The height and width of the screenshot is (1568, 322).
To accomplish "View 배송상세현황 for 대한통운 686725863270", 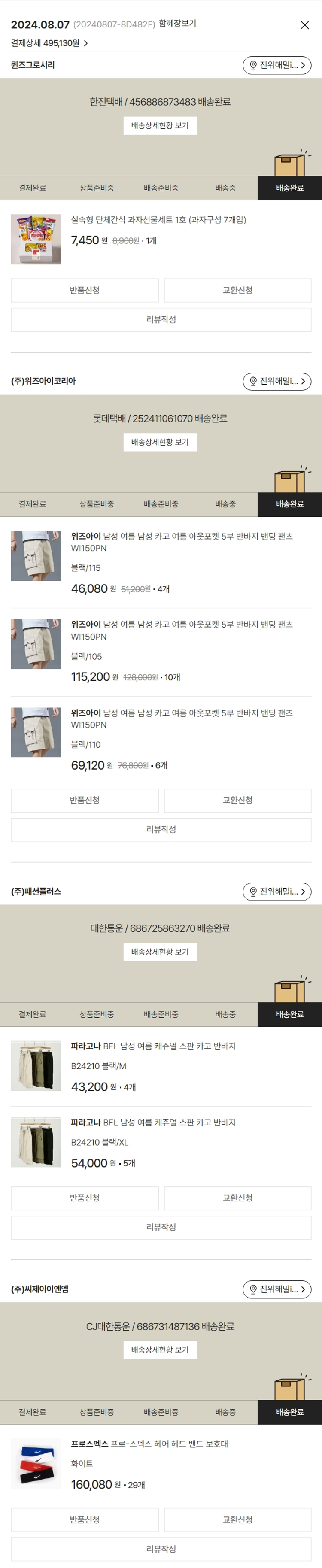I will pos(160,952).
